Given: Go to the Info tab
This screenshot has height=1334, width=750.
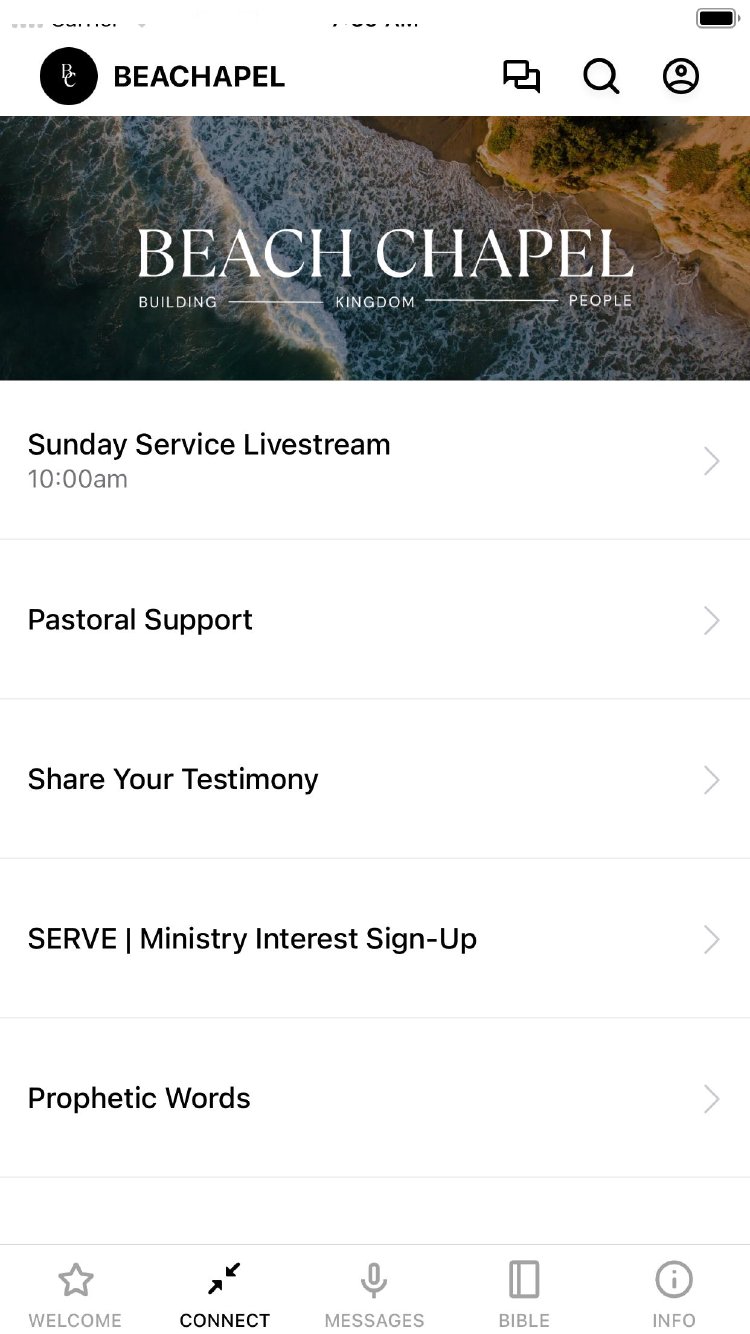Looking at the screenshot, I should (674, 1294).
